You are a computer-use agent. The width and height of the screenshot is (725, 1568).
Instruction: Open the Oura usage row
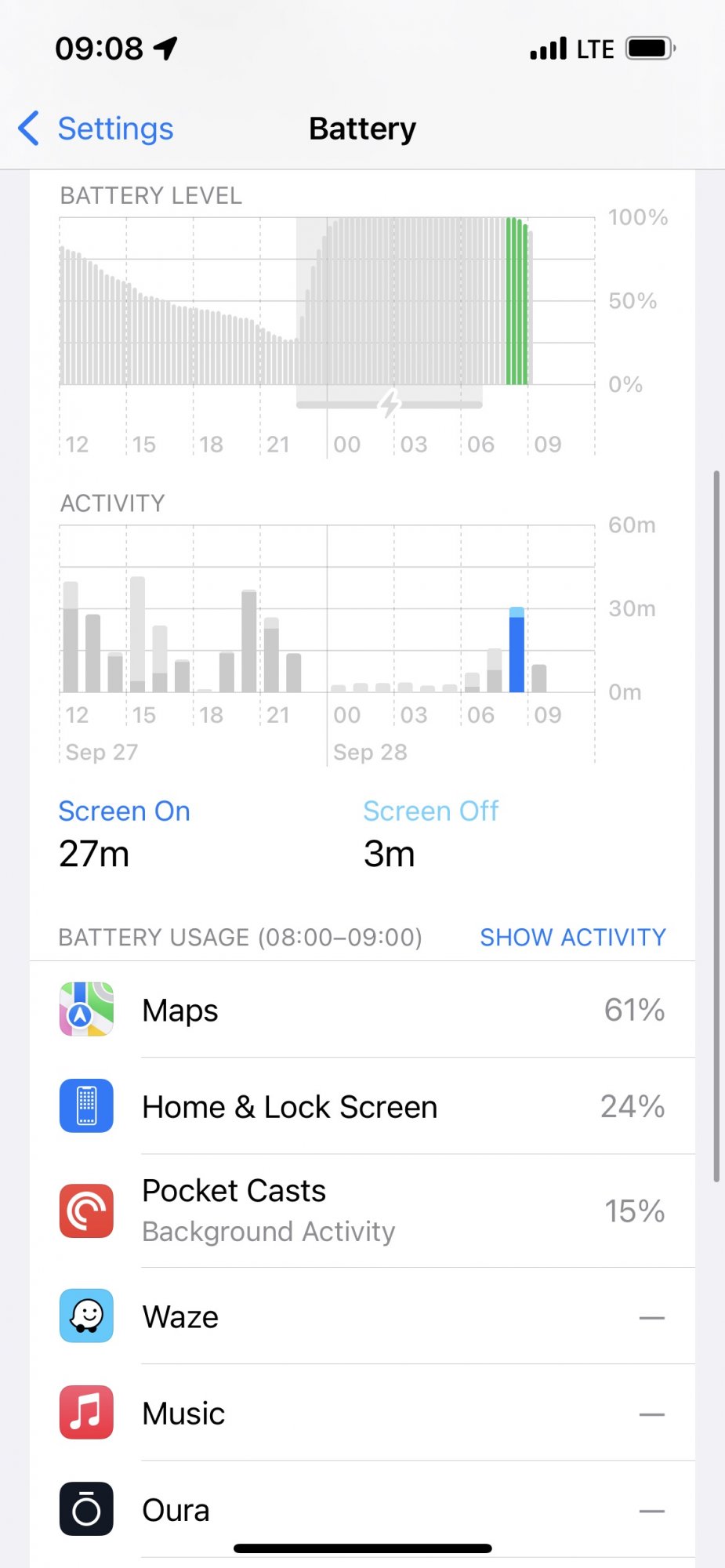pos(362,1509)
